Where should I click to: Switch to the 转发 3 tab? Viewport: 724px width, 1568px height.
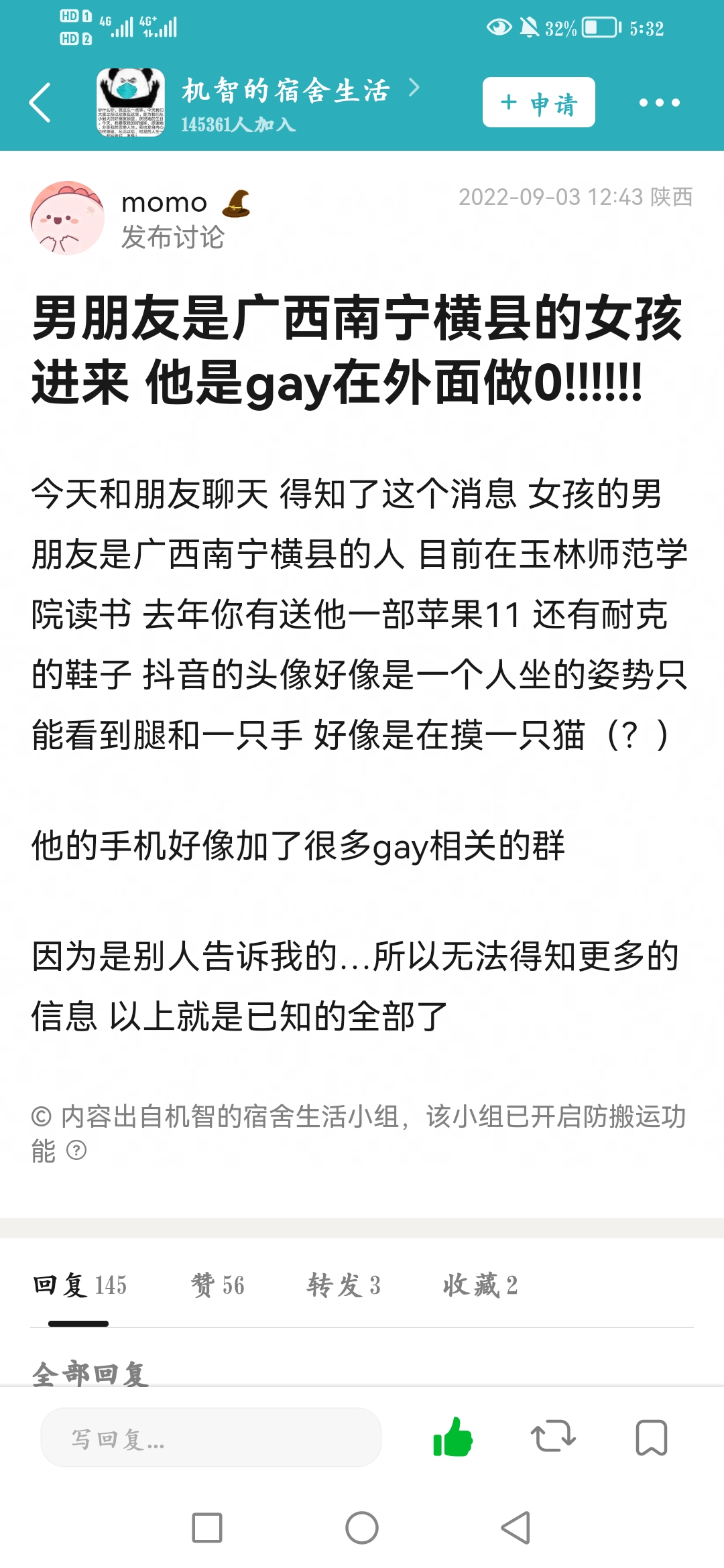343,1285
